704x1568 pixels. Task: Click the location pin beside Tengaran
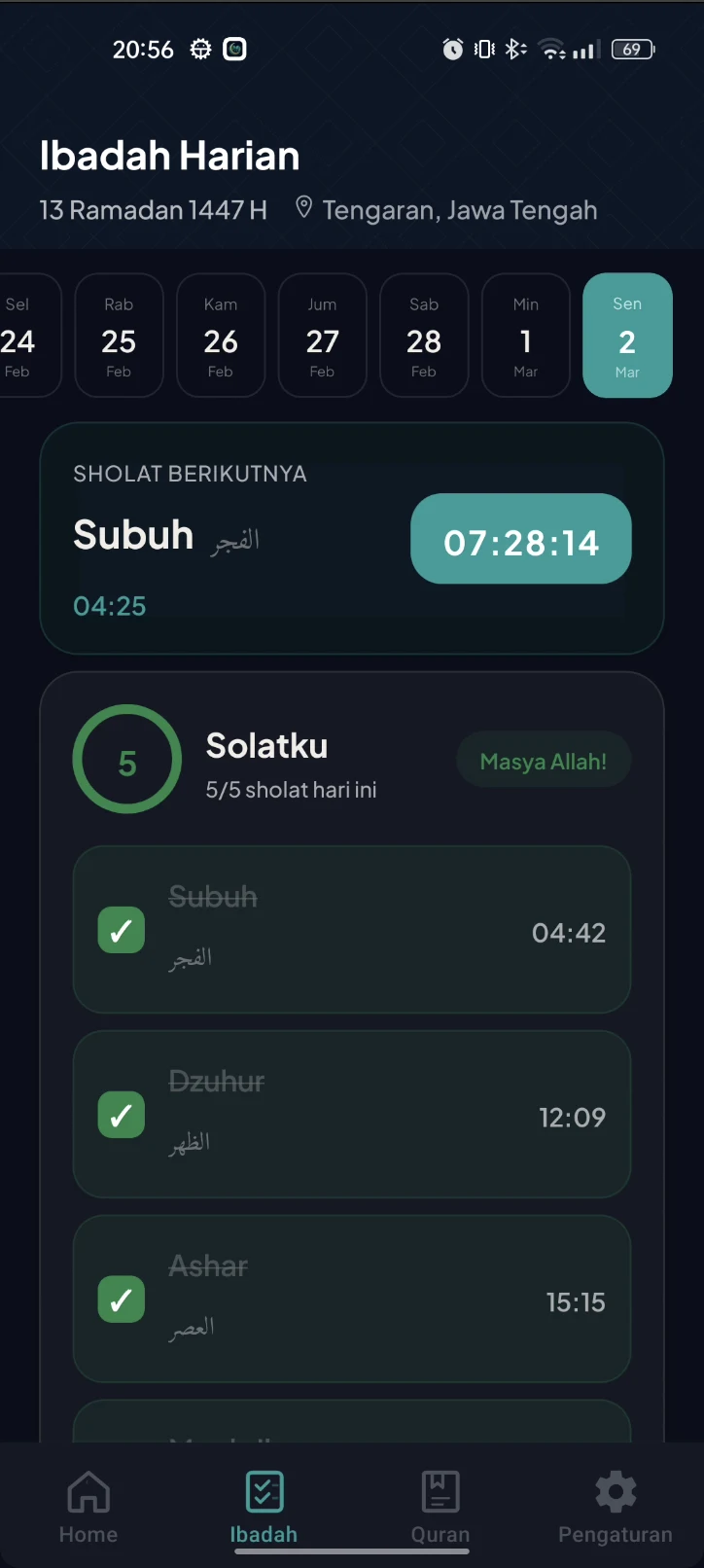[304, 206]
